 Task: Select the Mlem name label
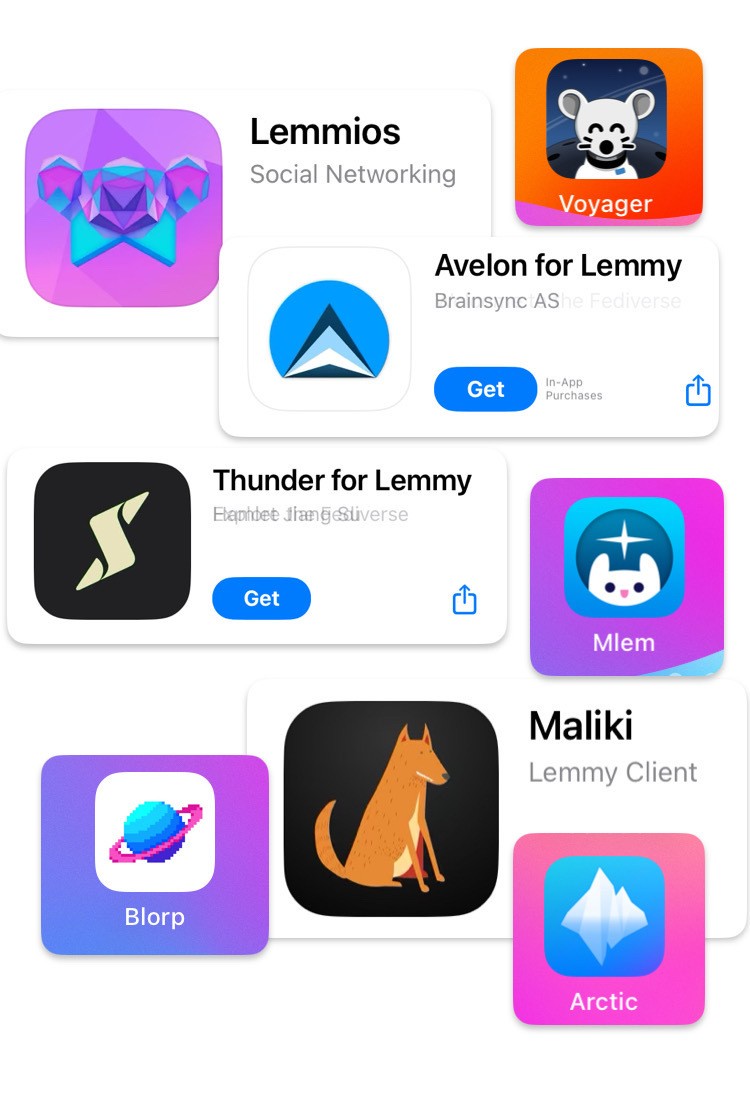(626, 643)
